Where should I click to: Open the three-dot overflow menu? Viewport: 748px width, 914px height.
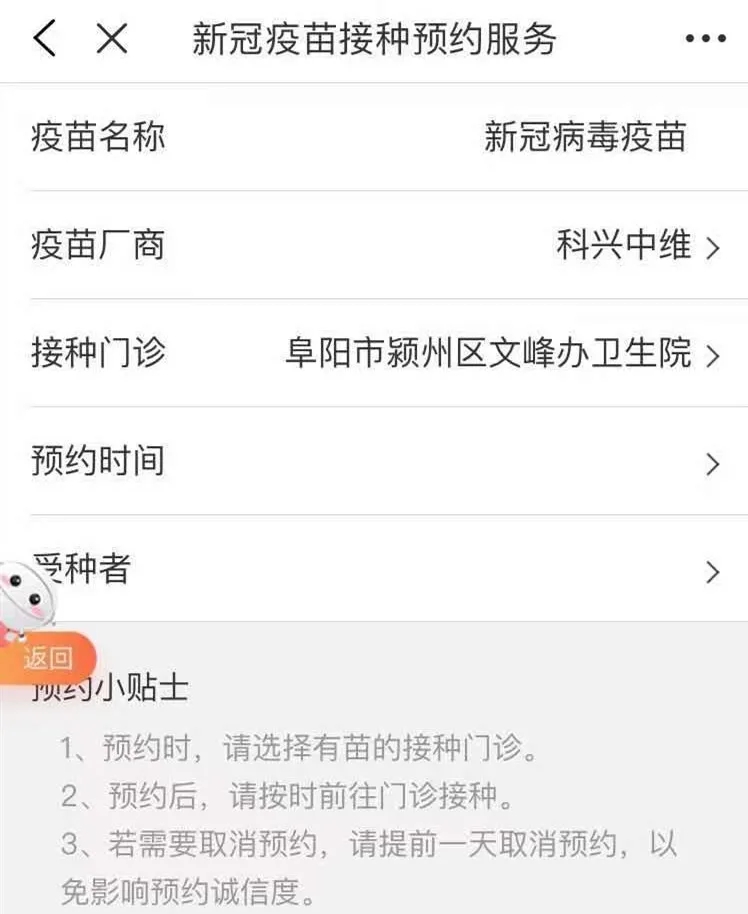pos(705,40)
